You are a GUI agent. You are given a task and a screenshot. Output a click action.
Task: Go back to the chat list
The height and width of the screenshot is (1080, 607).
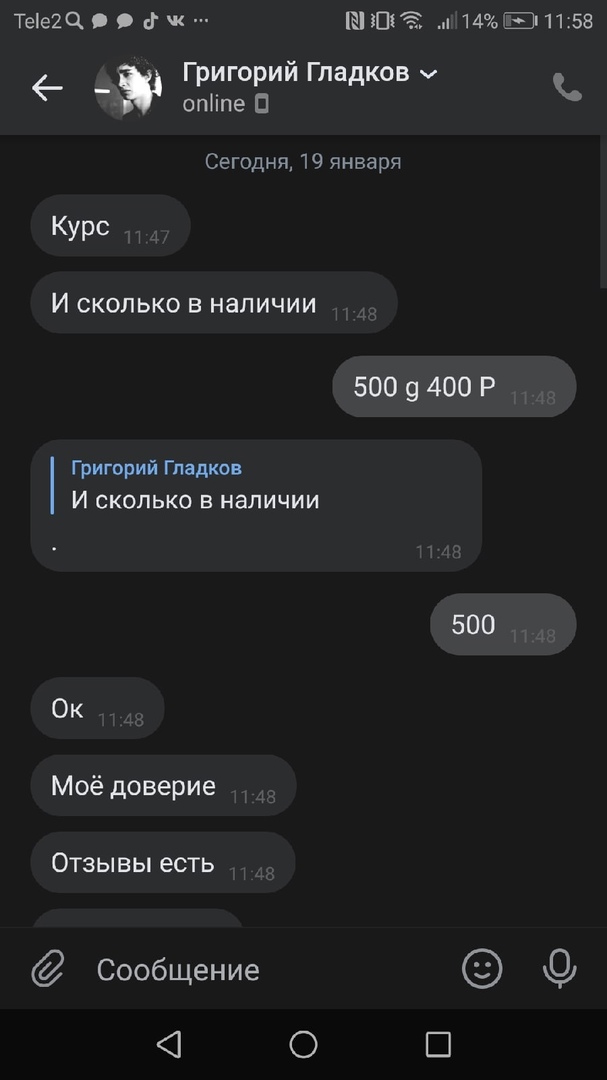tap(47, 88)
